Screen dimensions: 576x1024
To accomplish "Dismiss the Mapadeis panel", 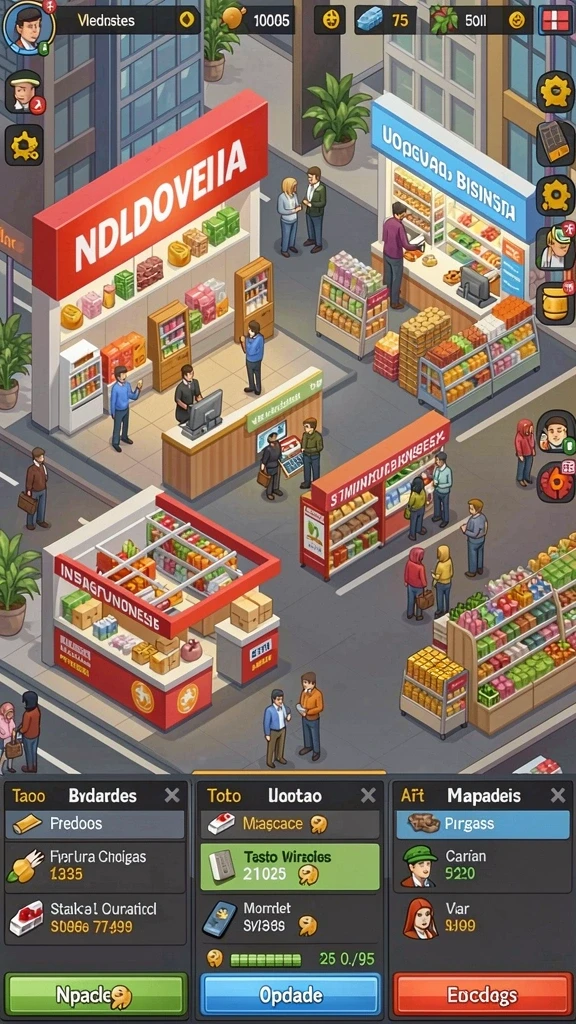I will [558, 795].
